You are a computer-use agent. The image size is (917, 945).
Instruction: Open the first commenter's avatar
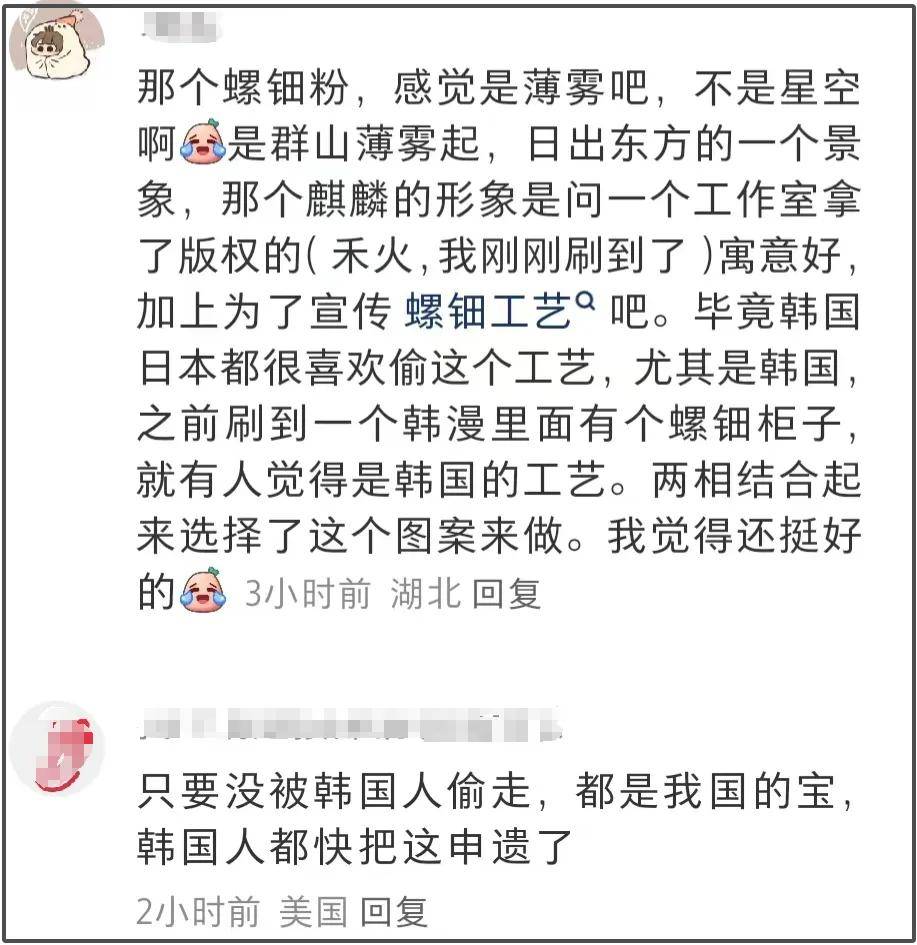tap(56, 40)
